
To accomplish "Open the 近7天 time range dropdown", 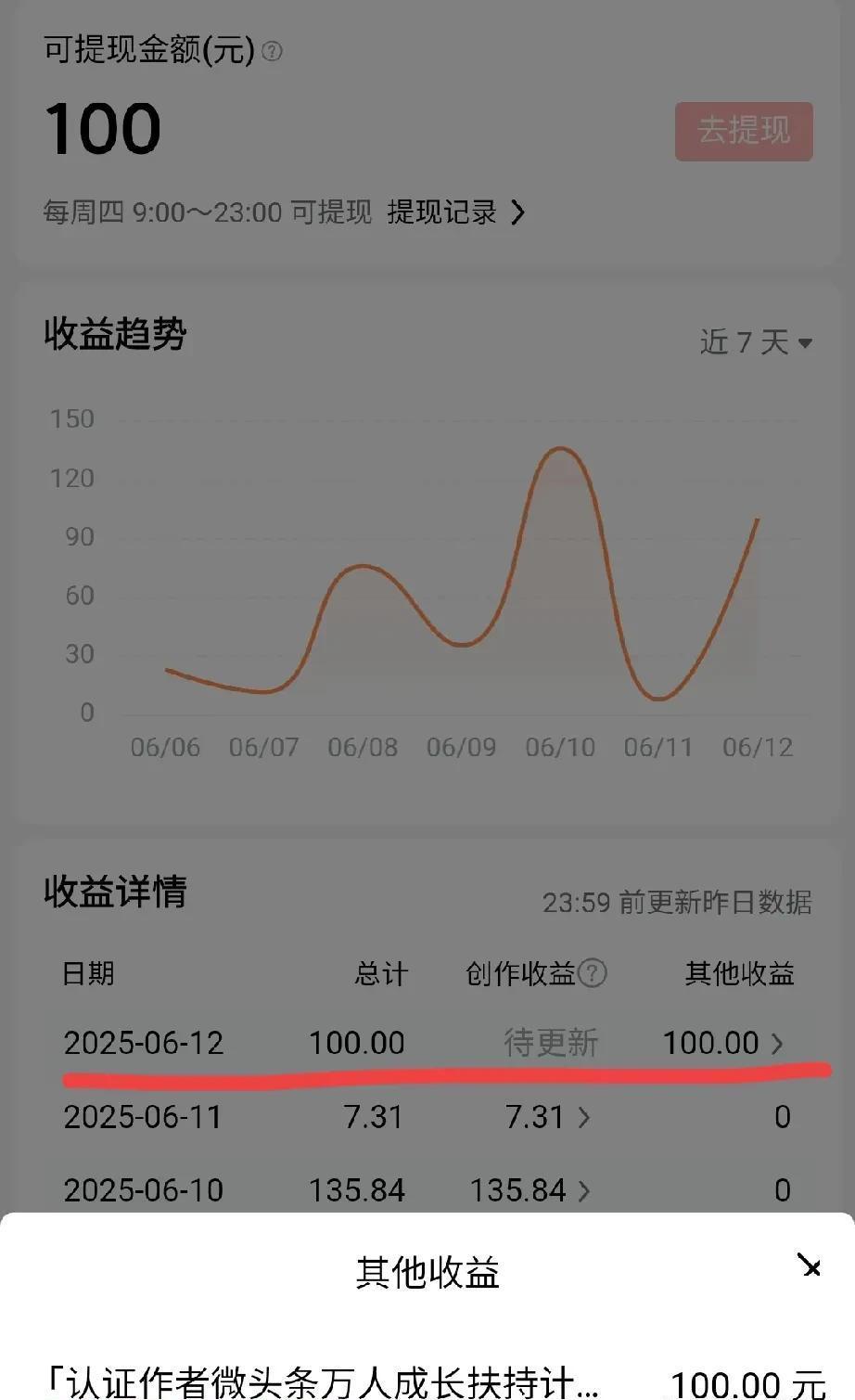I will pos(756,342).
